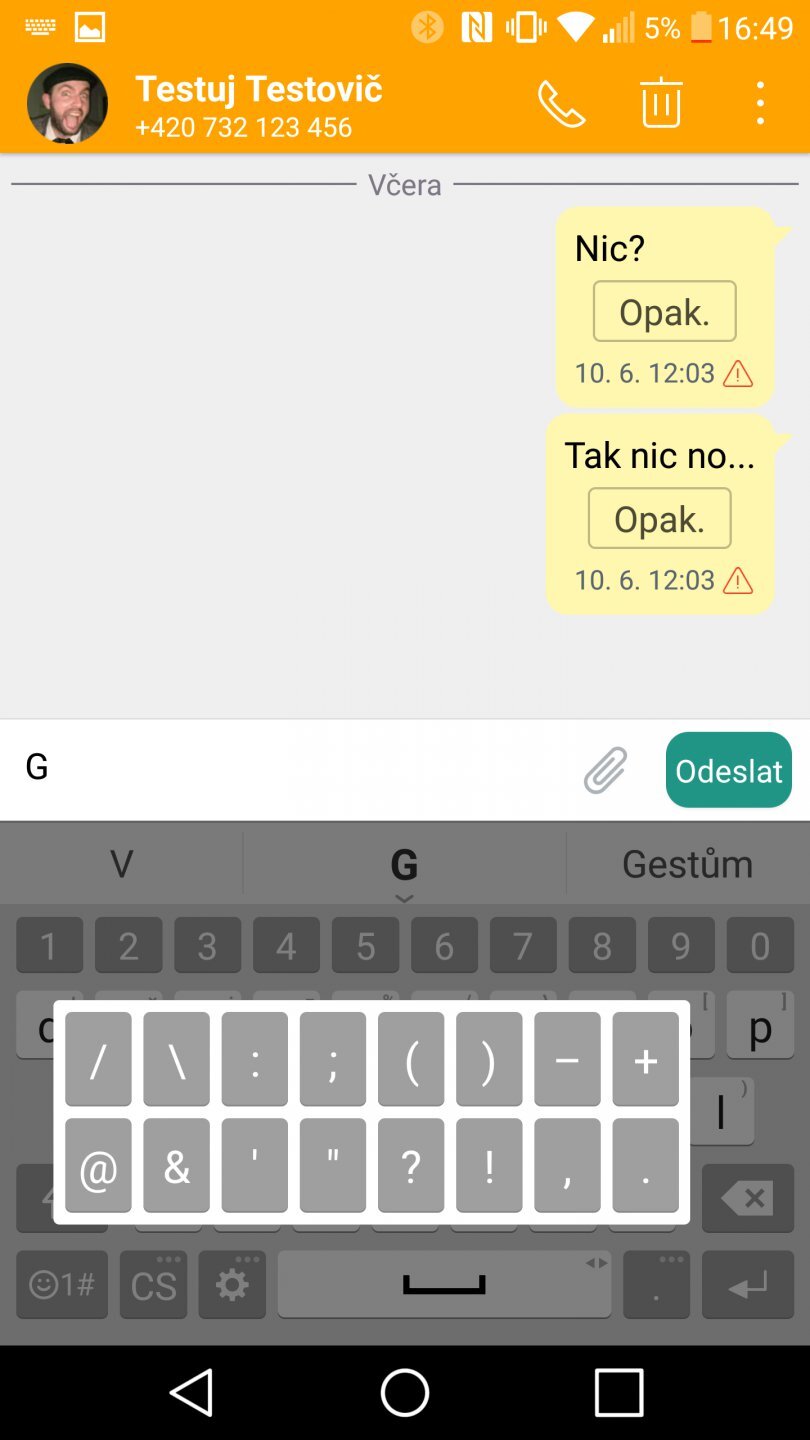This screenshot has height=1440, width=810.
Task: Open the emoji and symbols keyboard
Action: point(61,1284)
